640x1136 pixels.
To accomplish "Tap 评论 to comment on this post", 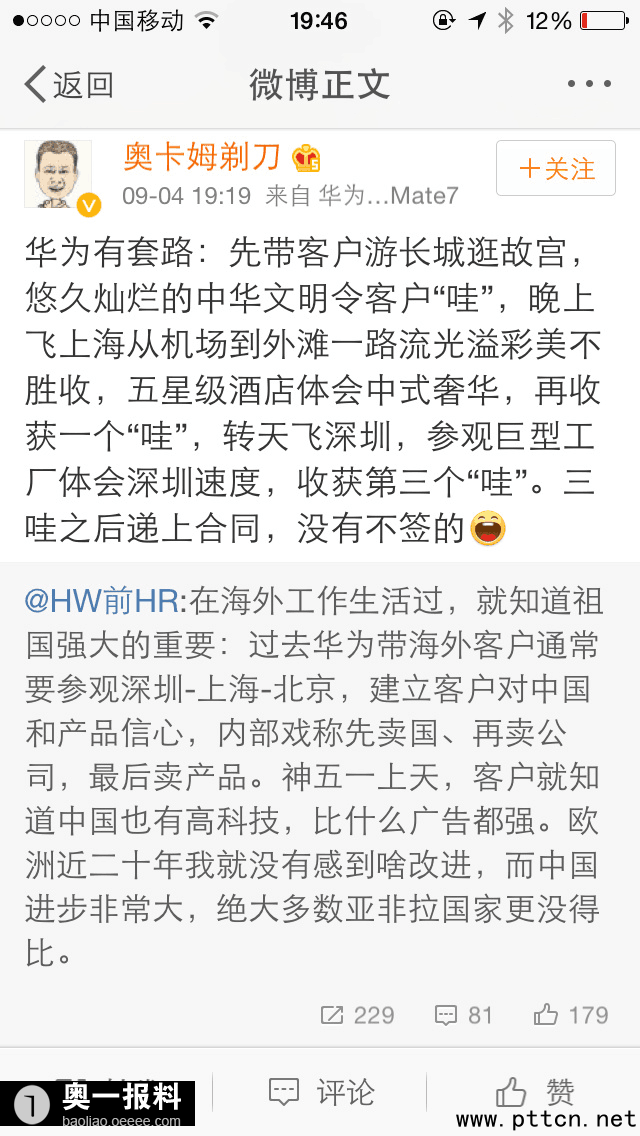I will pos(321,1092).
